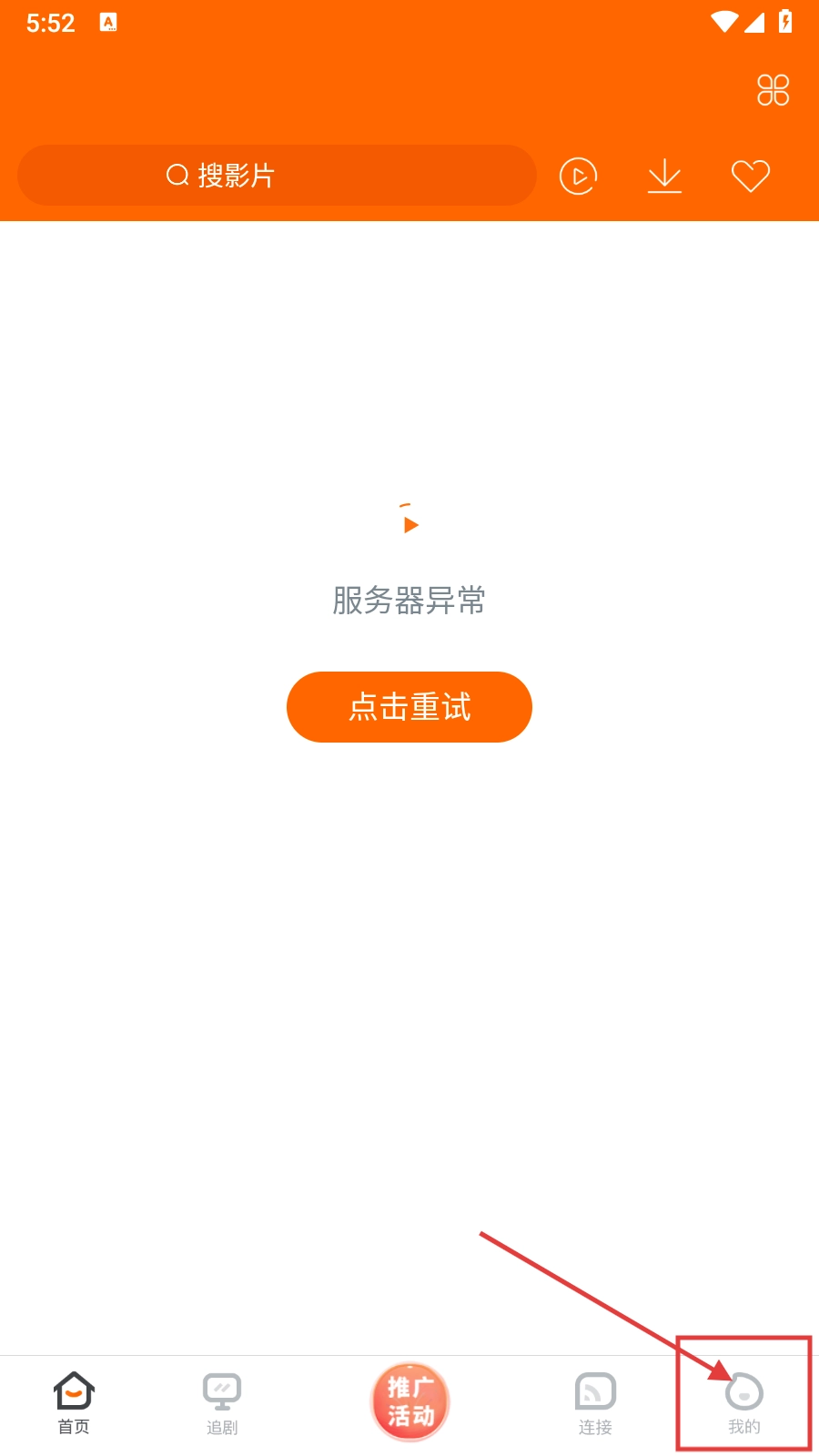The width and height of the screenshot is (819, 1456).
Task: Switch to the 连接 tab
Action: [x=595, y=1402]
